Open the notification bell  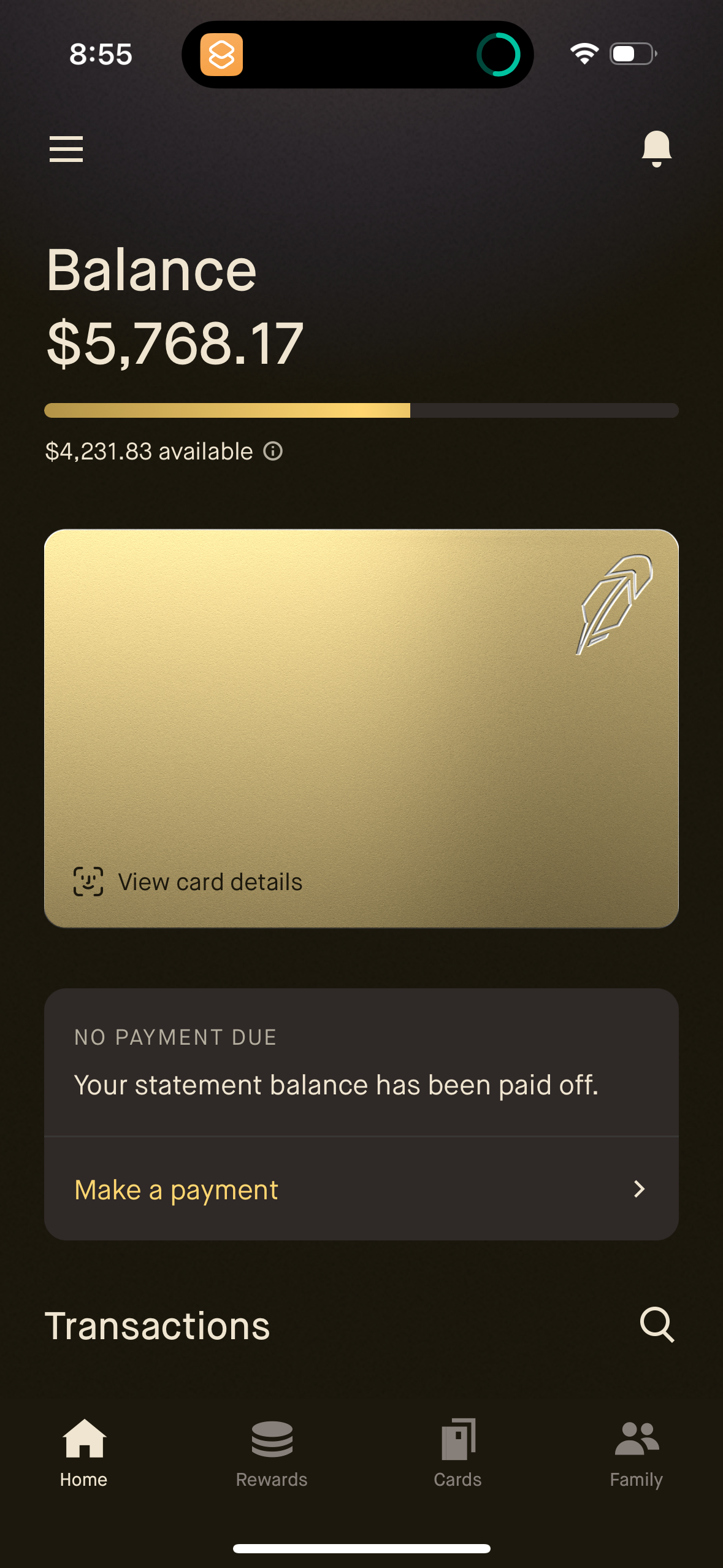(656, 148)
